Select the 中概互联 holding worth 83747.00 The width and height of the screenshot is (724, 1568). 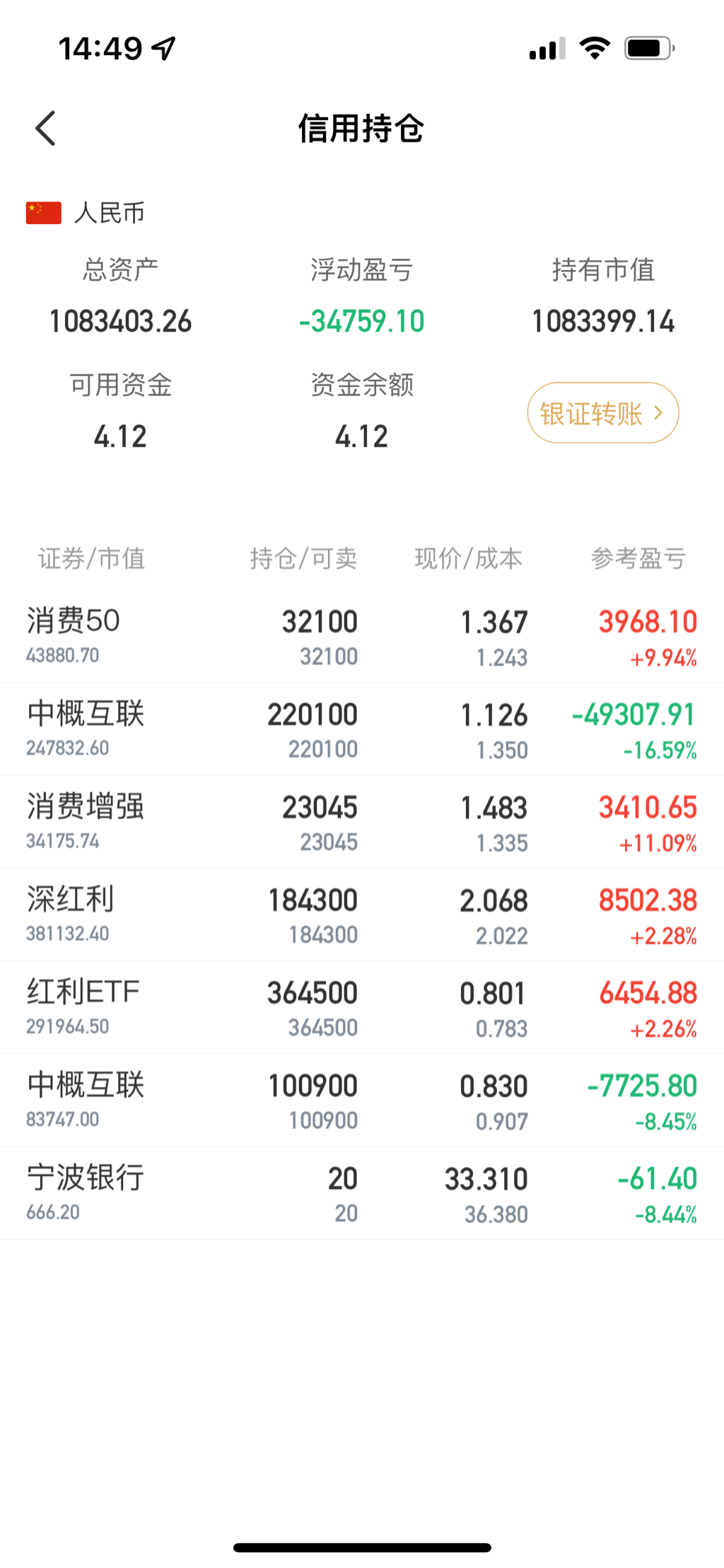pyautogui.click(x=361, y=1100)
